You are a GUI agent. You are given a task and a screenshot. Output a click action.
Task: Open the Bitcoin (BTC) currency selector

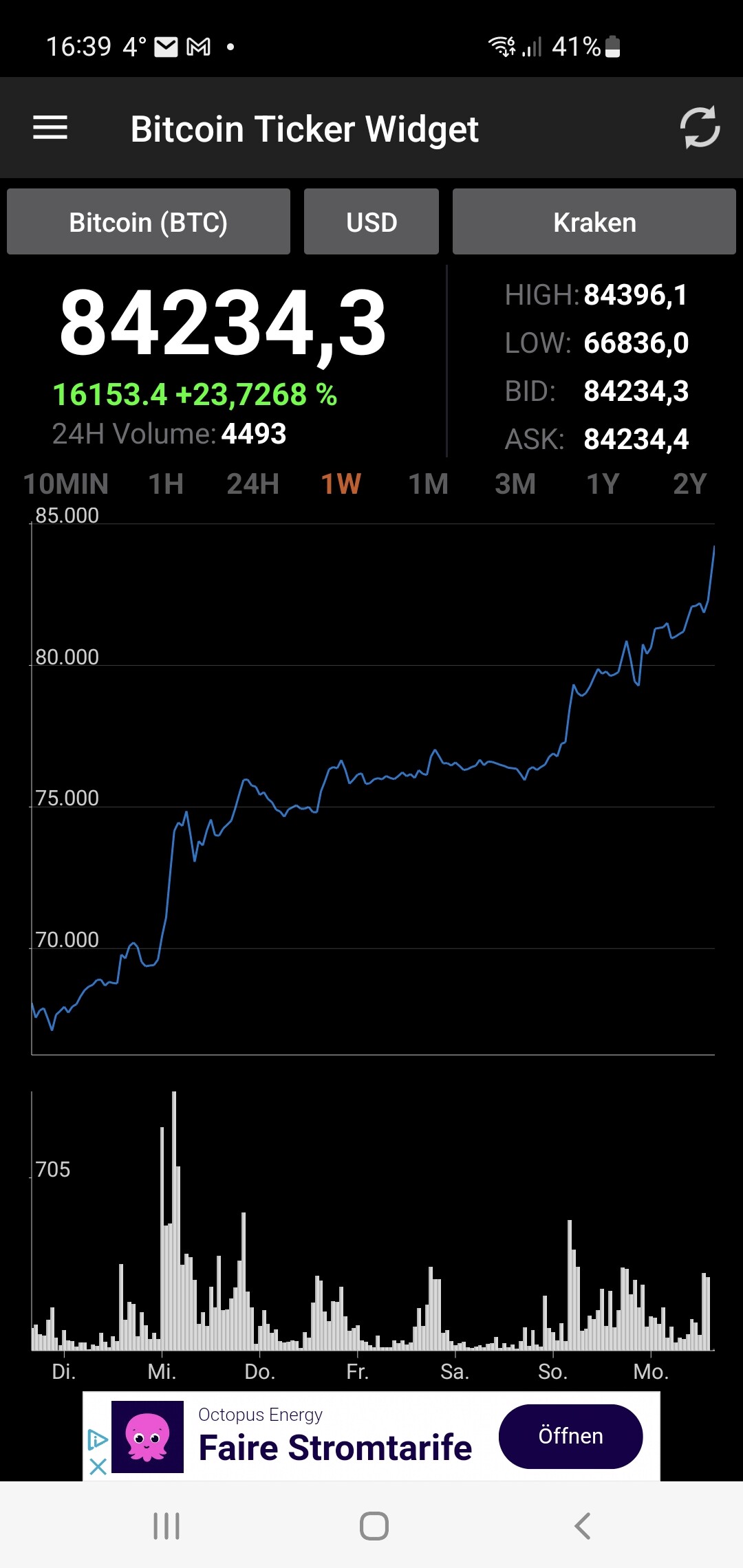pyautogui.click(x=149, y=222)
